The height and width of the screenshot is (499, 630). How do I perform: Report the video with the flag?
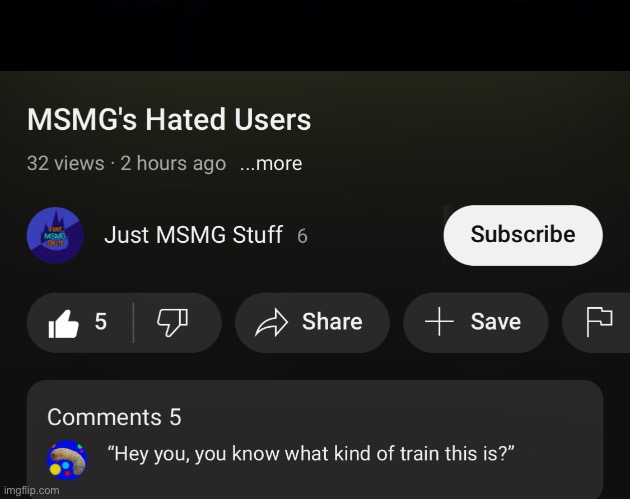pyautogui.click(x=598, y=322)
